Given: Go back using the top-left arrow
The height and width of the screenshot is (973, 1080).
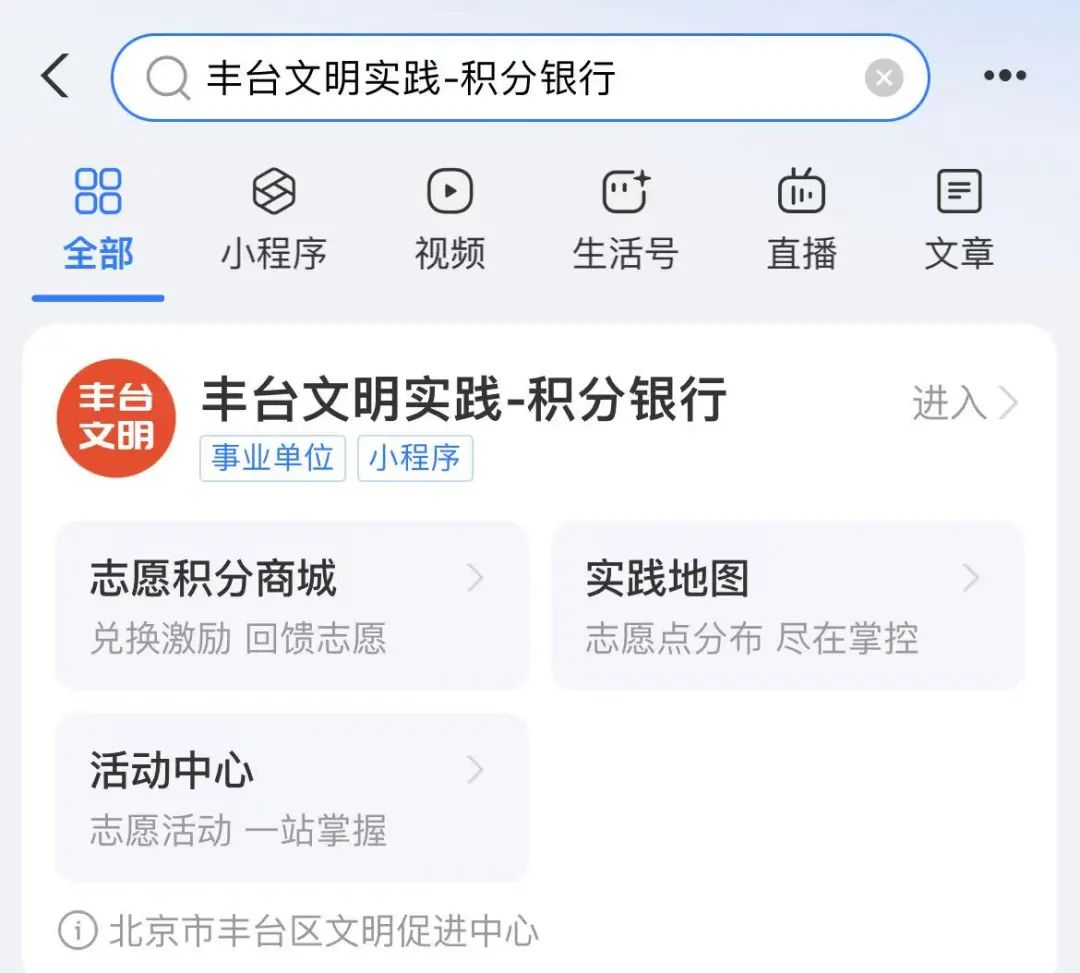Looking at the screenshot, I should coord(56,76).
